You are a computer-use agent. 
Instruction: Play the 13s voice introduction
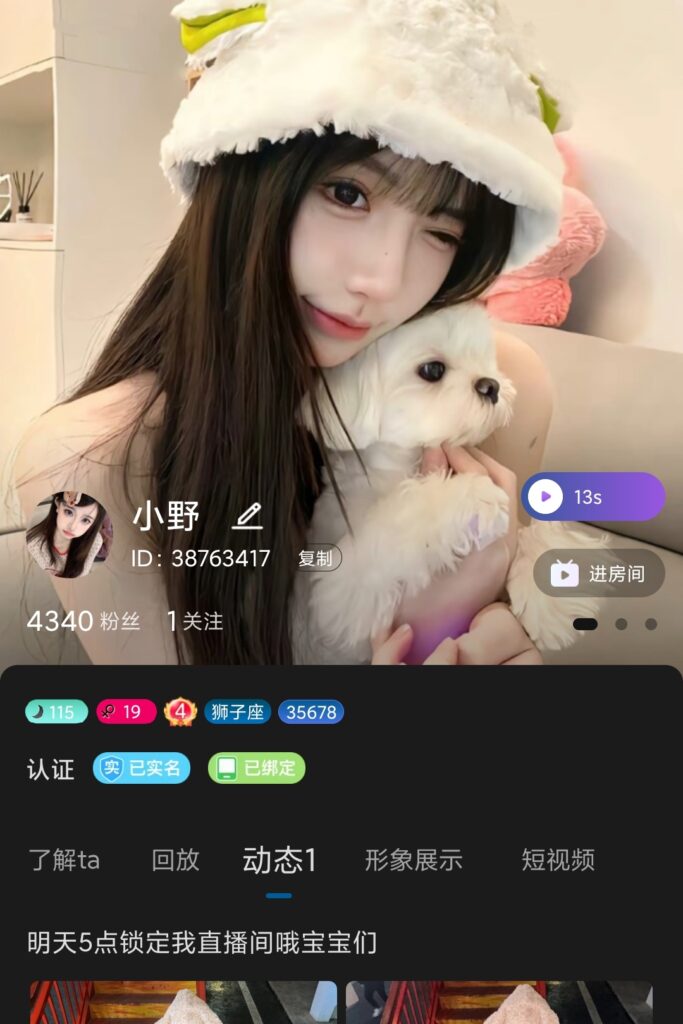coord(592,496)
